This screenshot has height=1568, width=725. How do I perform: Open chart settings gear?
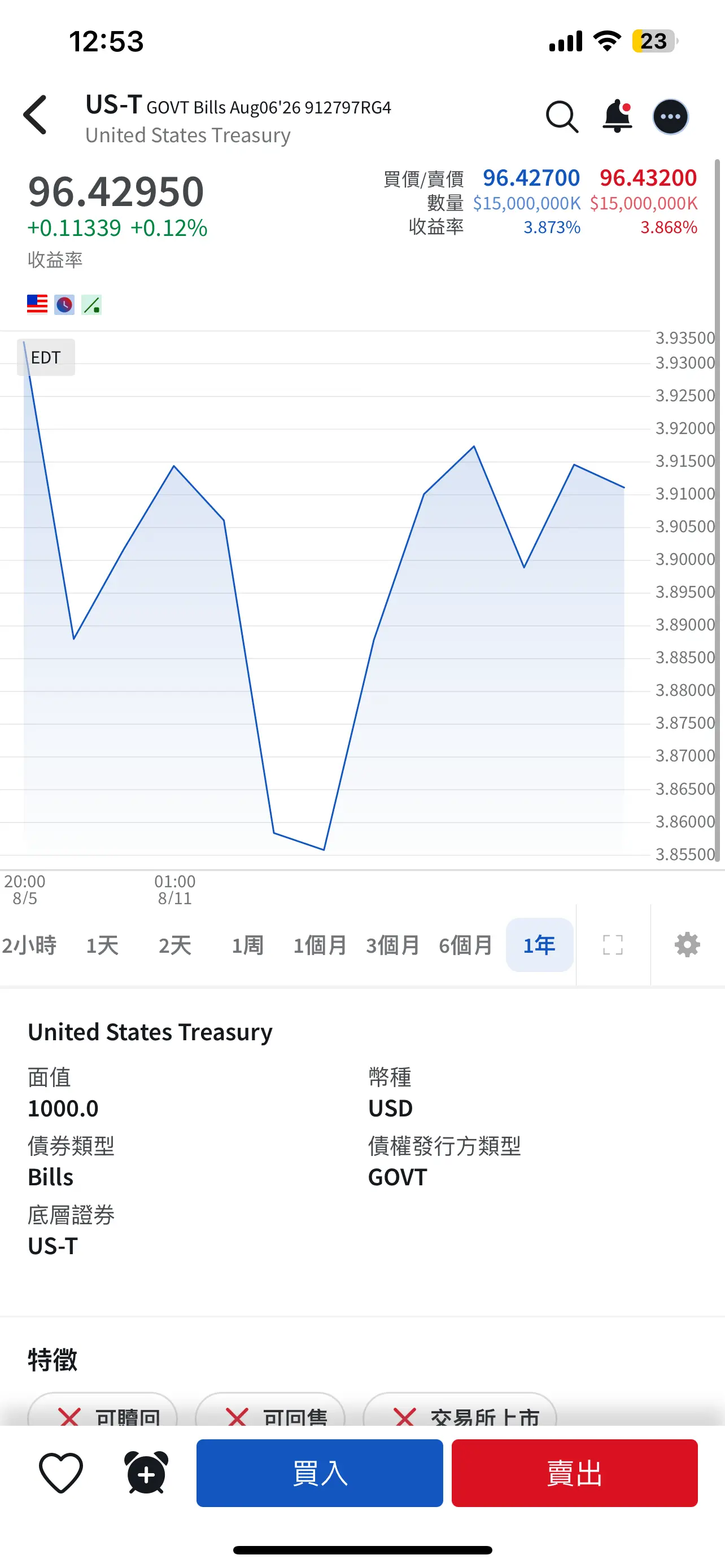pyautogui.click(x=687, y=945)
